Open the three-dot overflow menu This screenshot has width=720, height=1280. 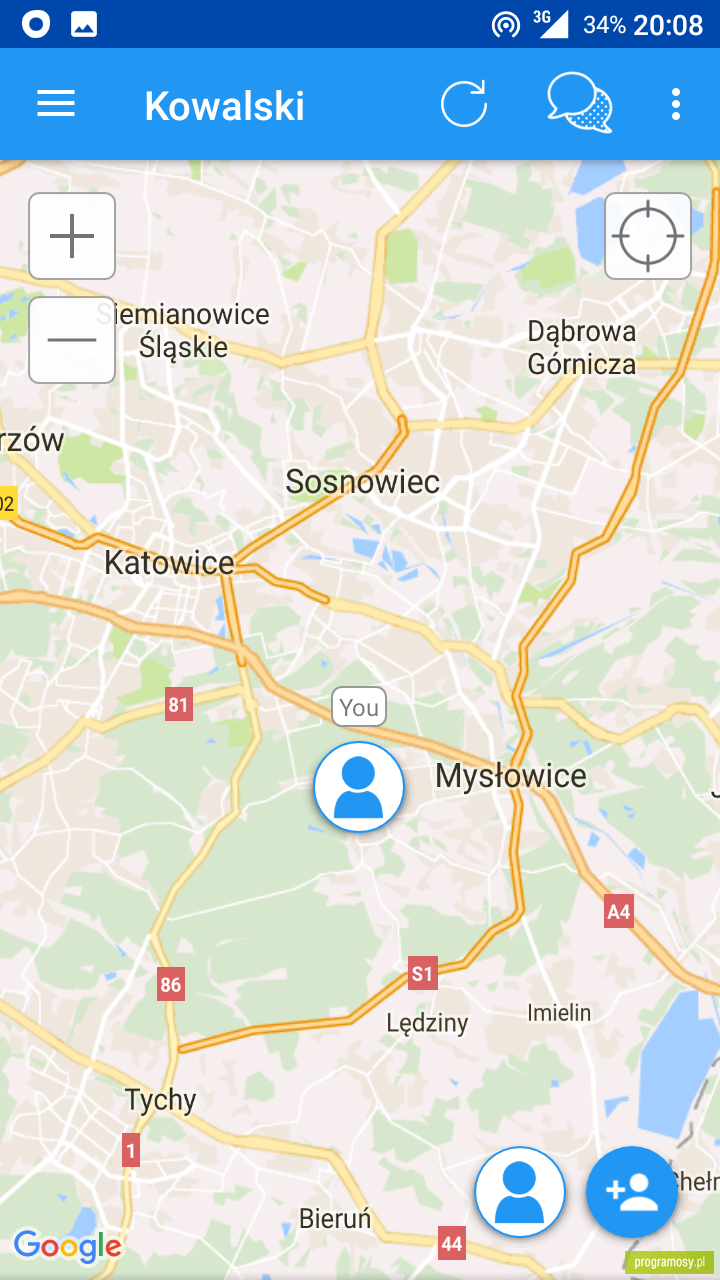pos(676,104)
